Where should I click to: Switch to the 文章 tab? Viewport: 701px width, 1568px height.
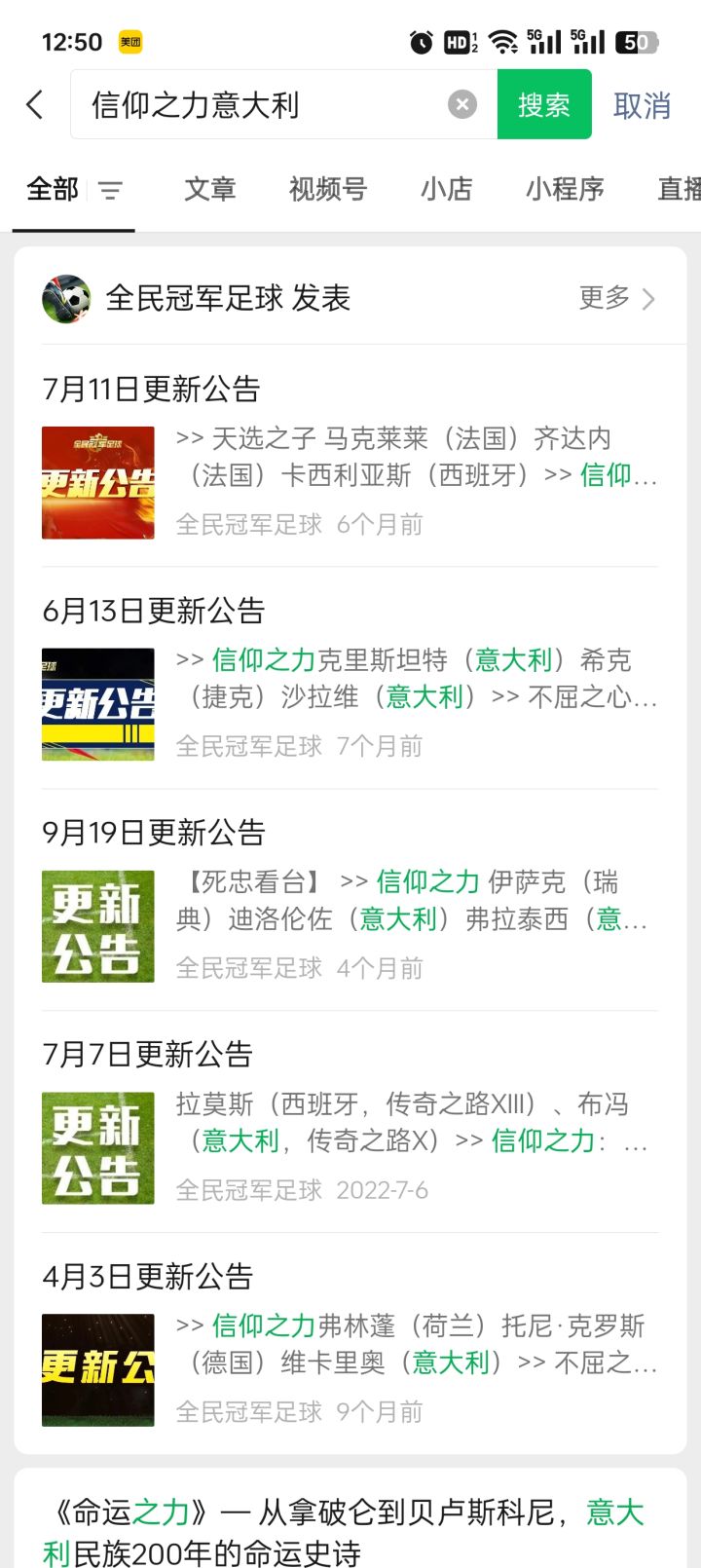(x=210, y=189)
